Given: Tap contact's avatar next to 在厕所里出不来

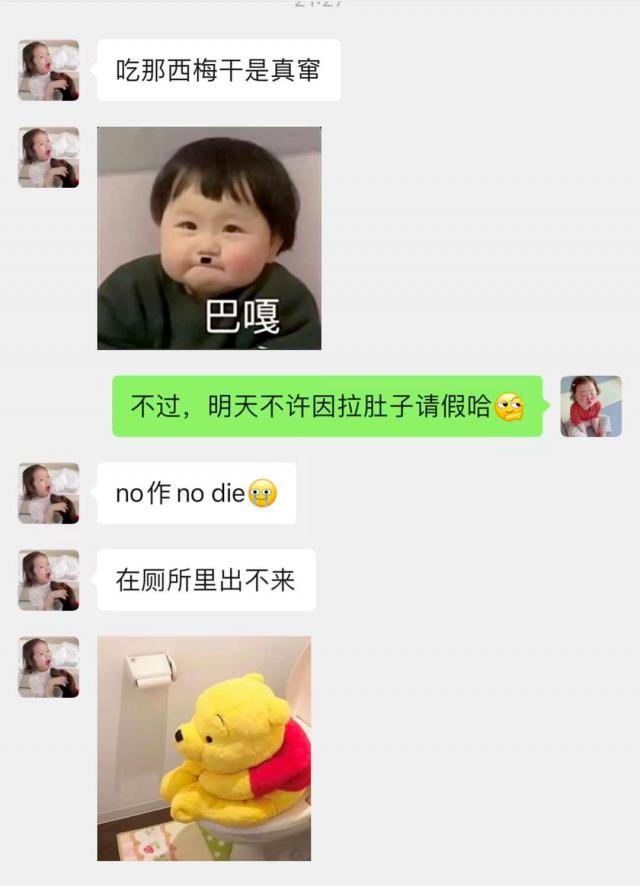Looking at the screenshot, I should 48,580.
